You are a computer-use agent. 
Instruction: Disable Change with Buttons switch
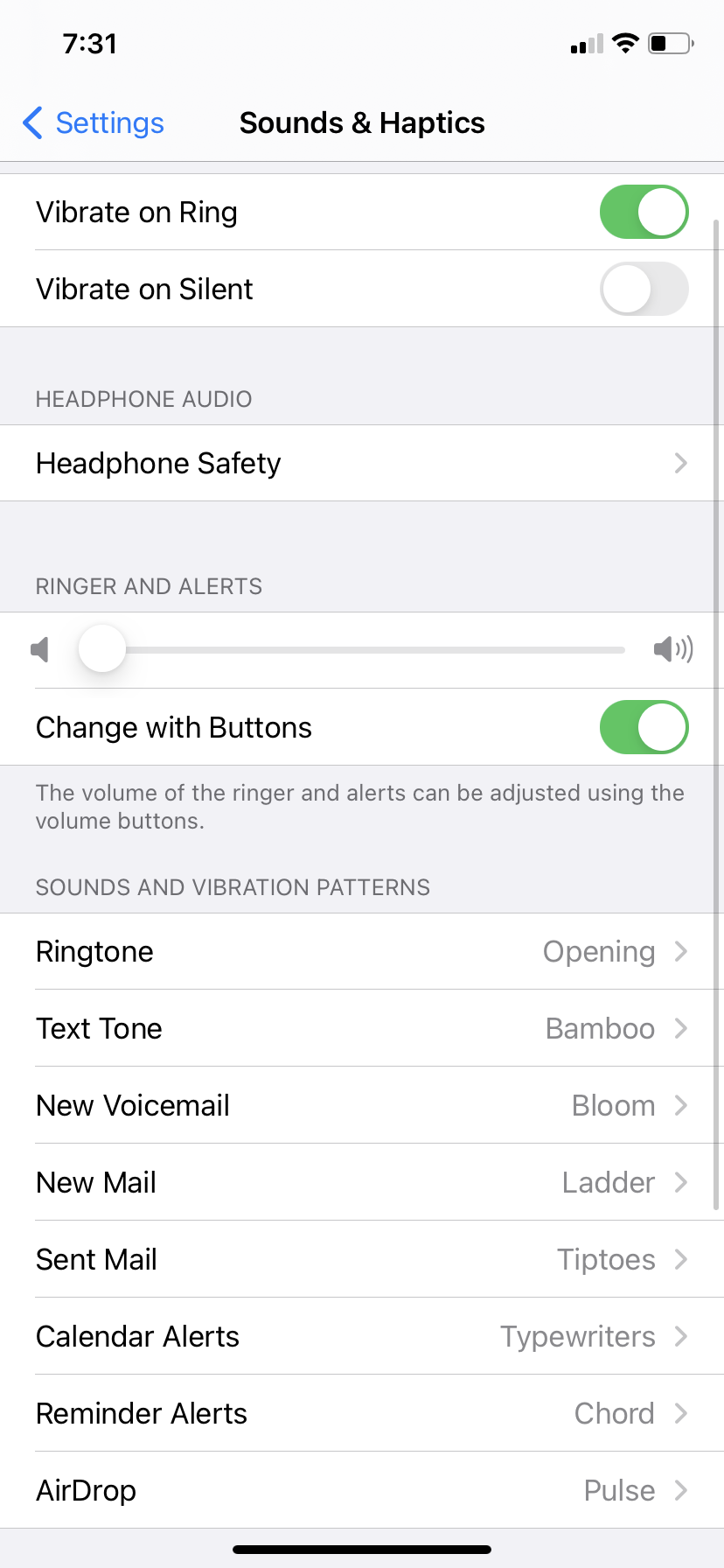tap(644, 727)
